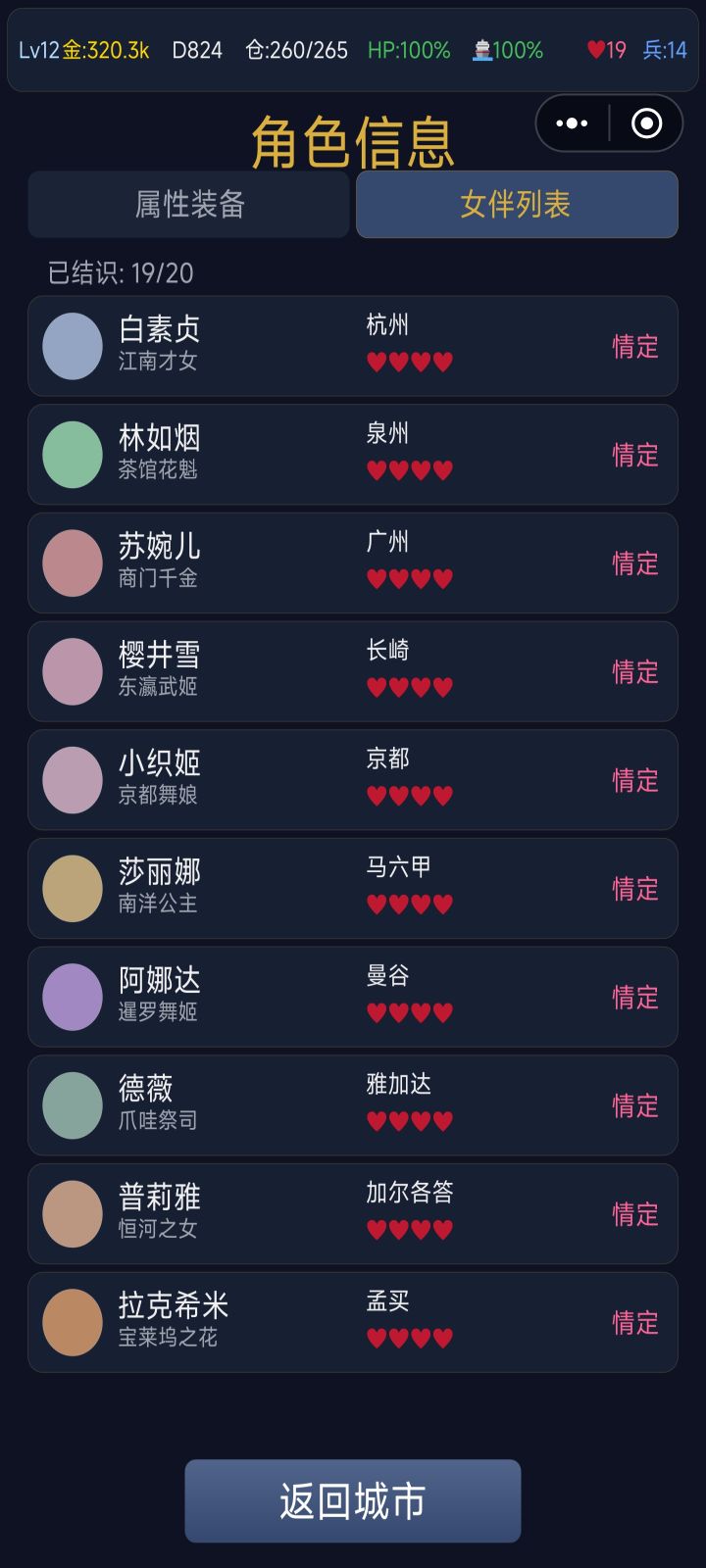Open 白素贞's avatar portrait

pos(73,346)
